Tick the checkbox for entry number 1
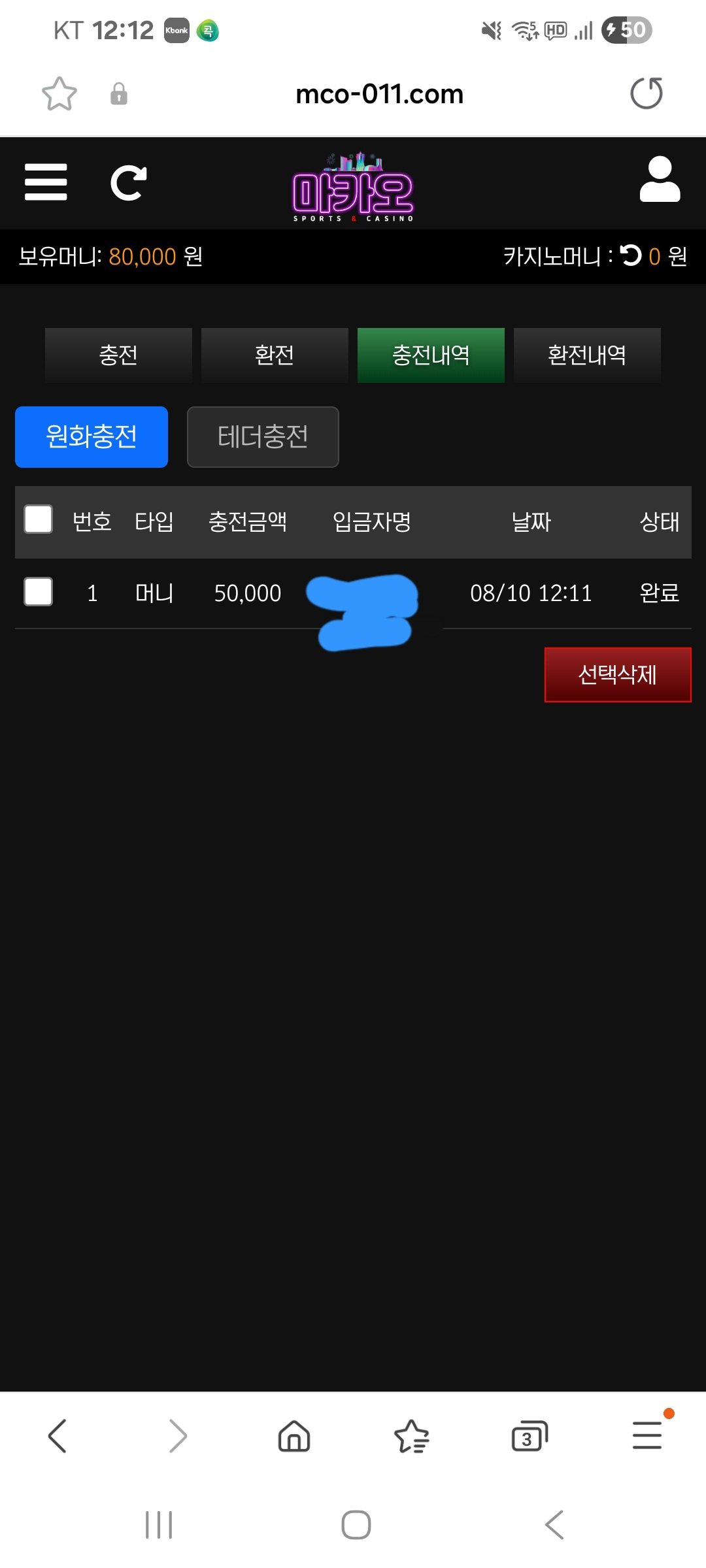 pyautogui.click(x=39, y=592)
